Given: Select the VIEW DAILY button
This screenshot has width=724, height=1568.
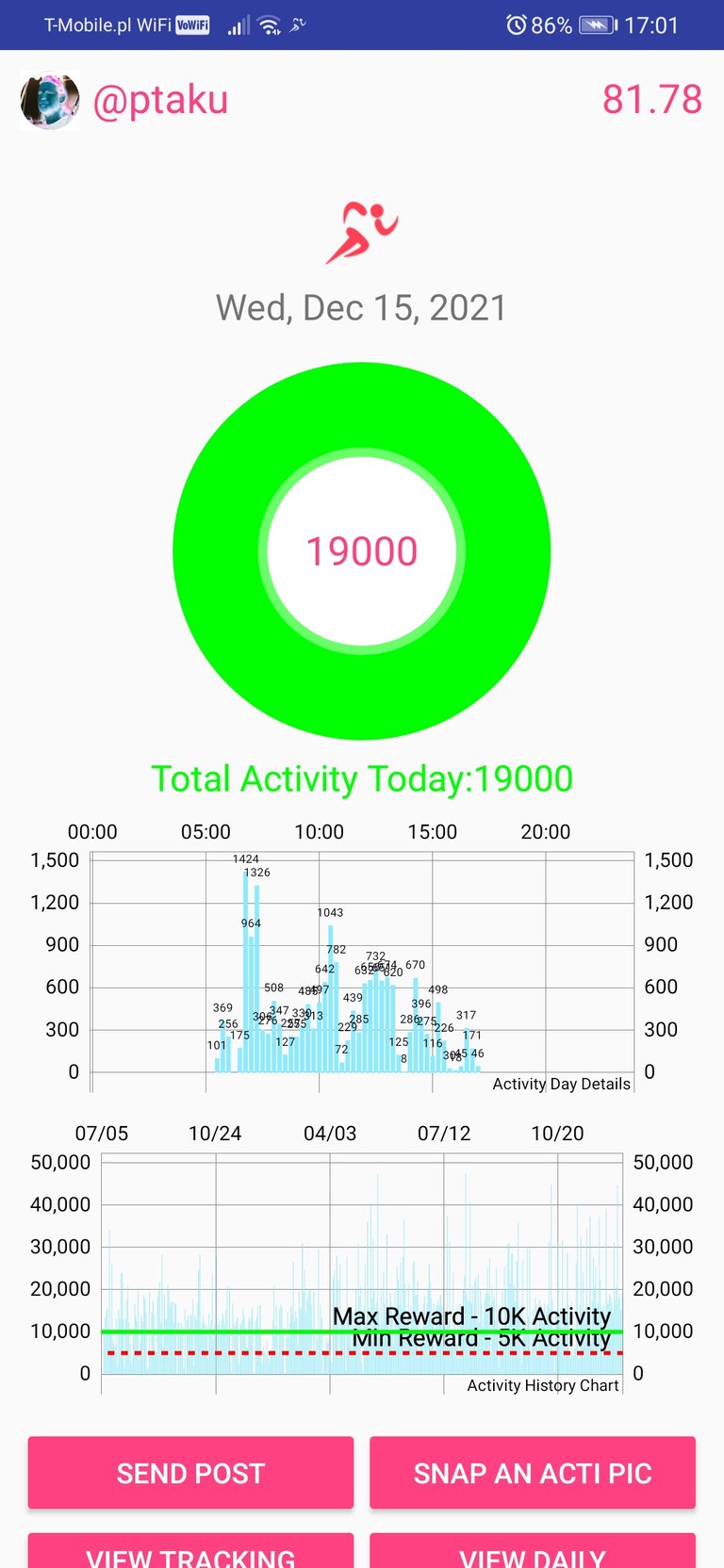Looking at the screenshot, I should (533, 1551).
